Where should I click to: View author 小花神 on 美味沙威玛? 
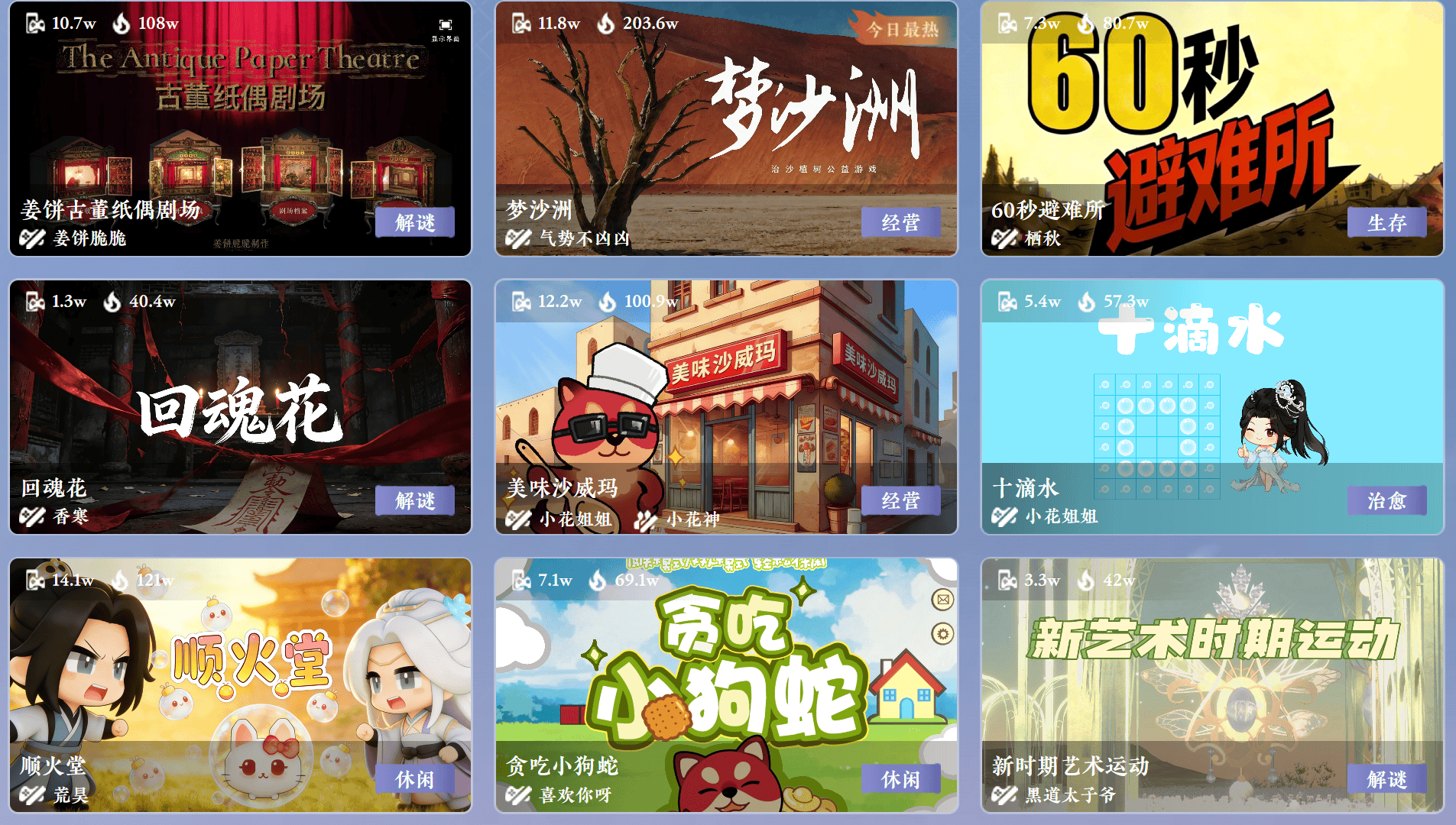(x=692, y=519)
